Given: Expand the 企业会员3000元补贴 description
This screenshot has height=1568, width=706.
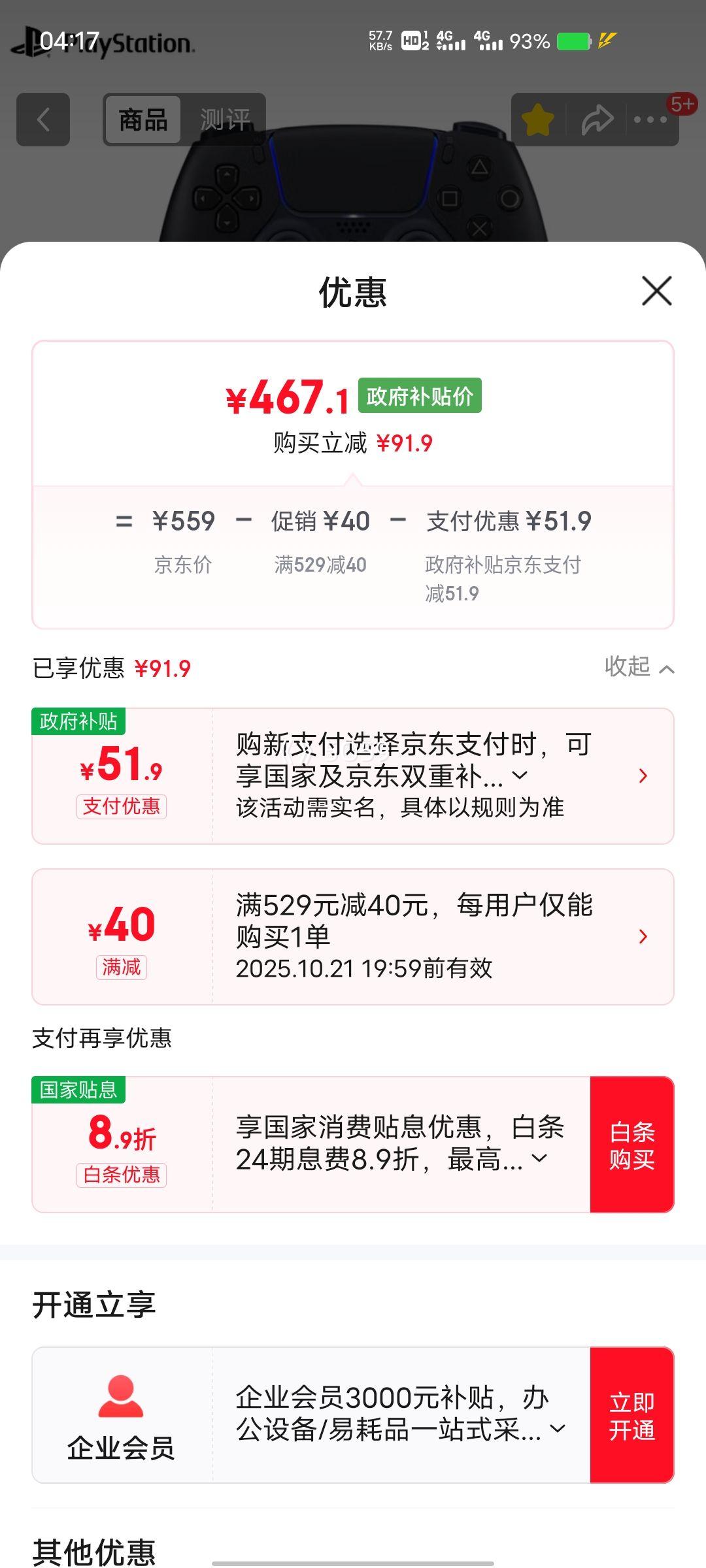Looking at the screenshot, I should point(558,1429).
